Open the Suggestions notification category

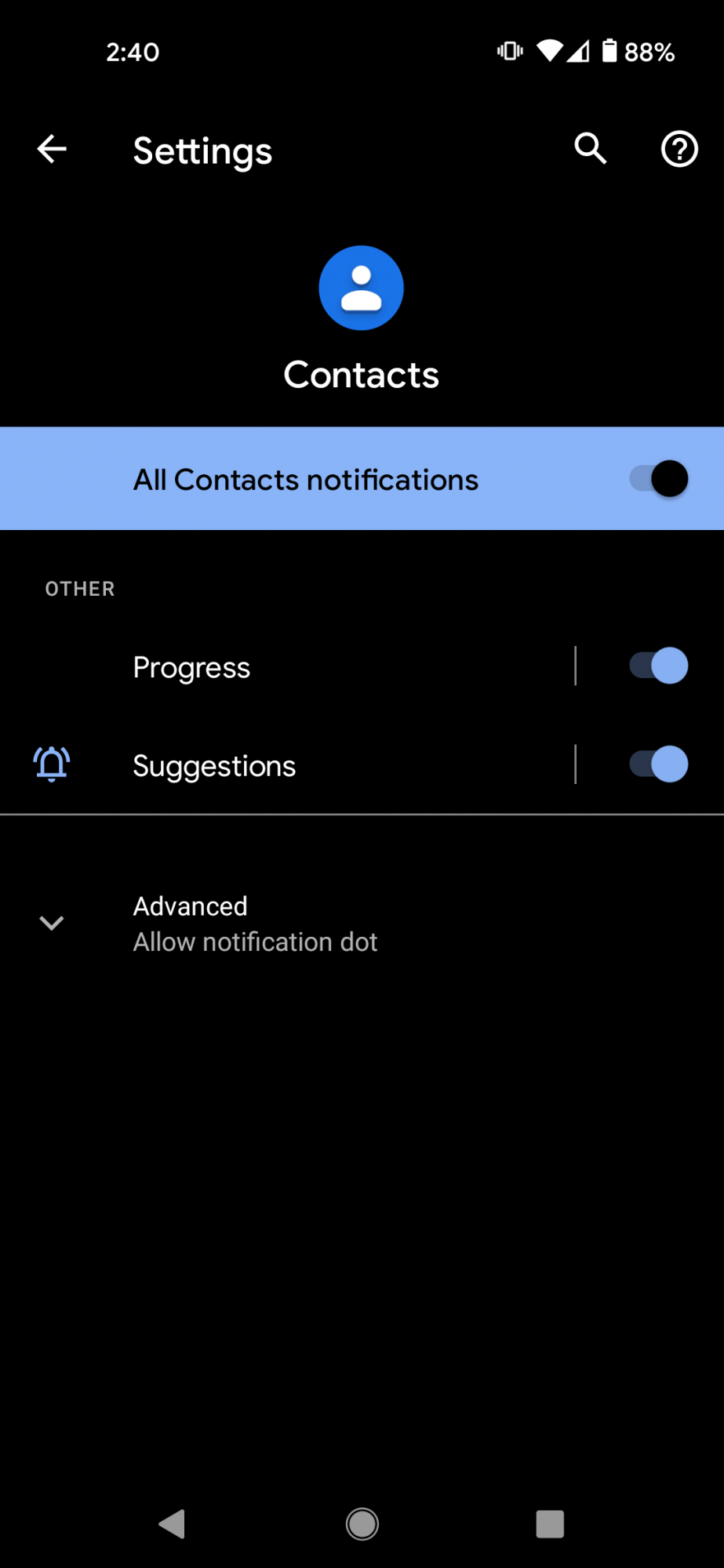pos(287,765)
